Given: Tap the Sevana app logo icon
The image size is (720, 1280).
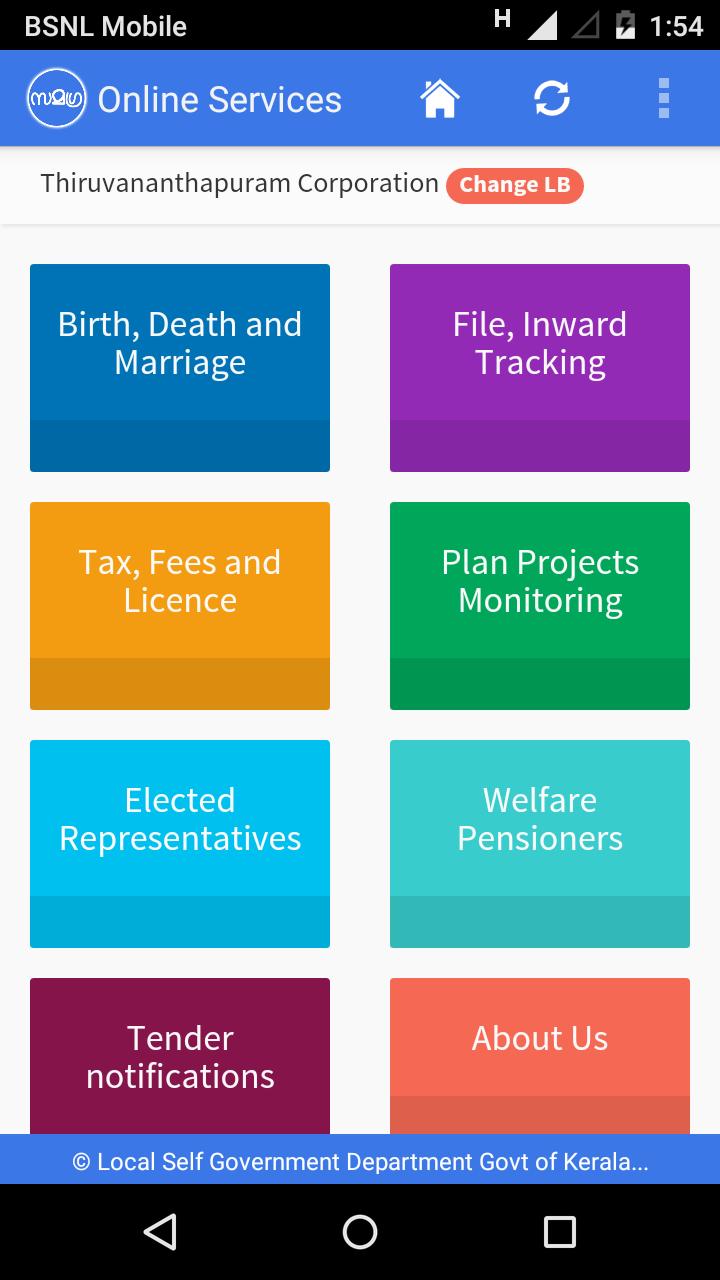Looking at the screenshot, I should [55, 97].
